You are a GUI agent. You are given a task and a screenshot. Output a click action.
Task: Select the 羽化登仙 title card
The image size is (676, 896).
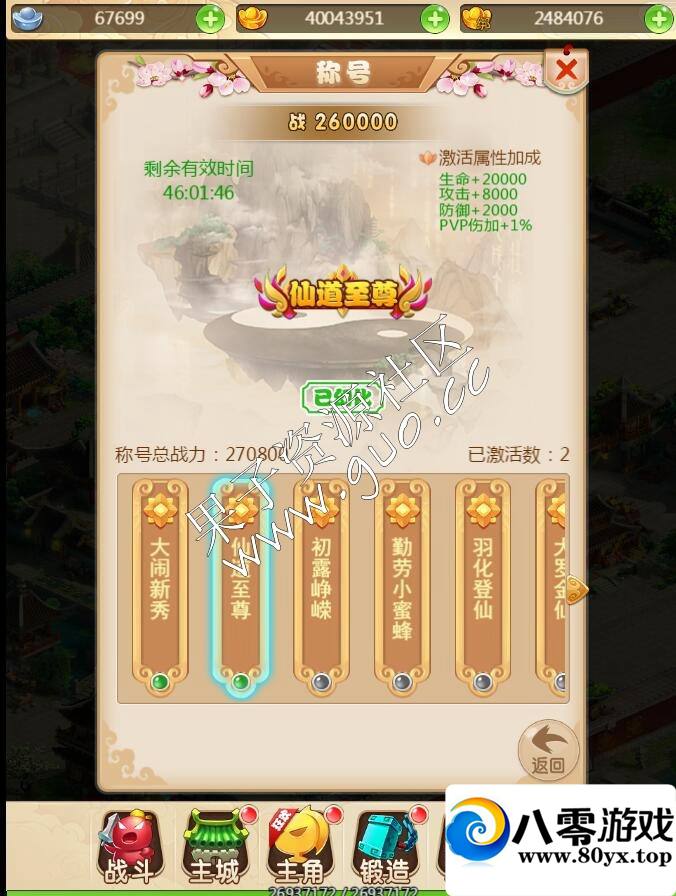pos(483,587)
